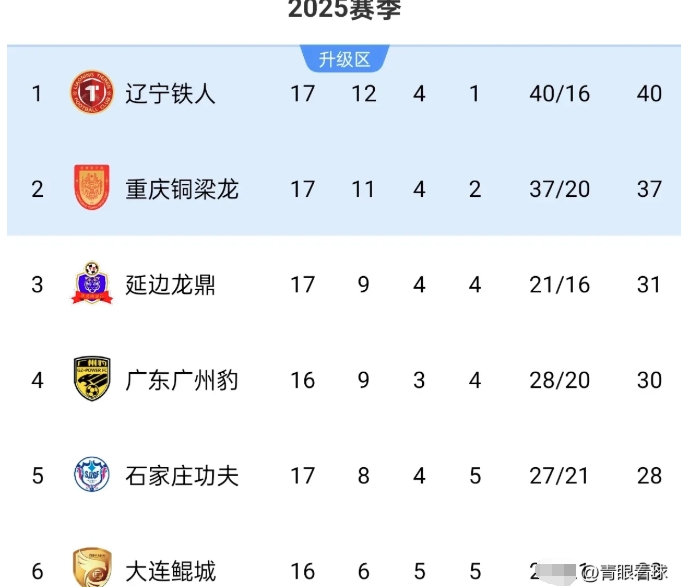
Task: Open the 大连鲲城 team row
Action: click(344, 564)
